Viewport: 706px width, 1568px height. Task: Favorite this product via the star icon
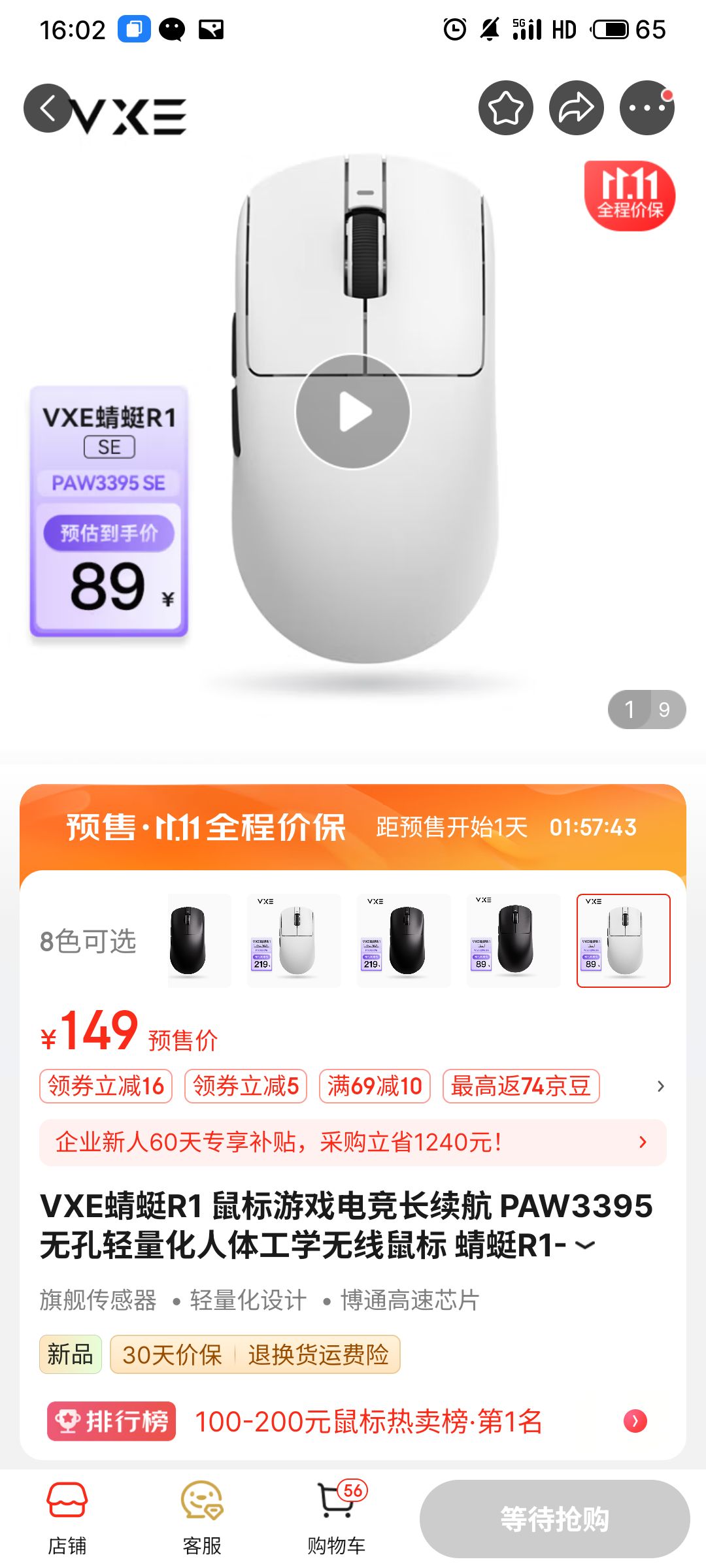click(x=505, y=108)
